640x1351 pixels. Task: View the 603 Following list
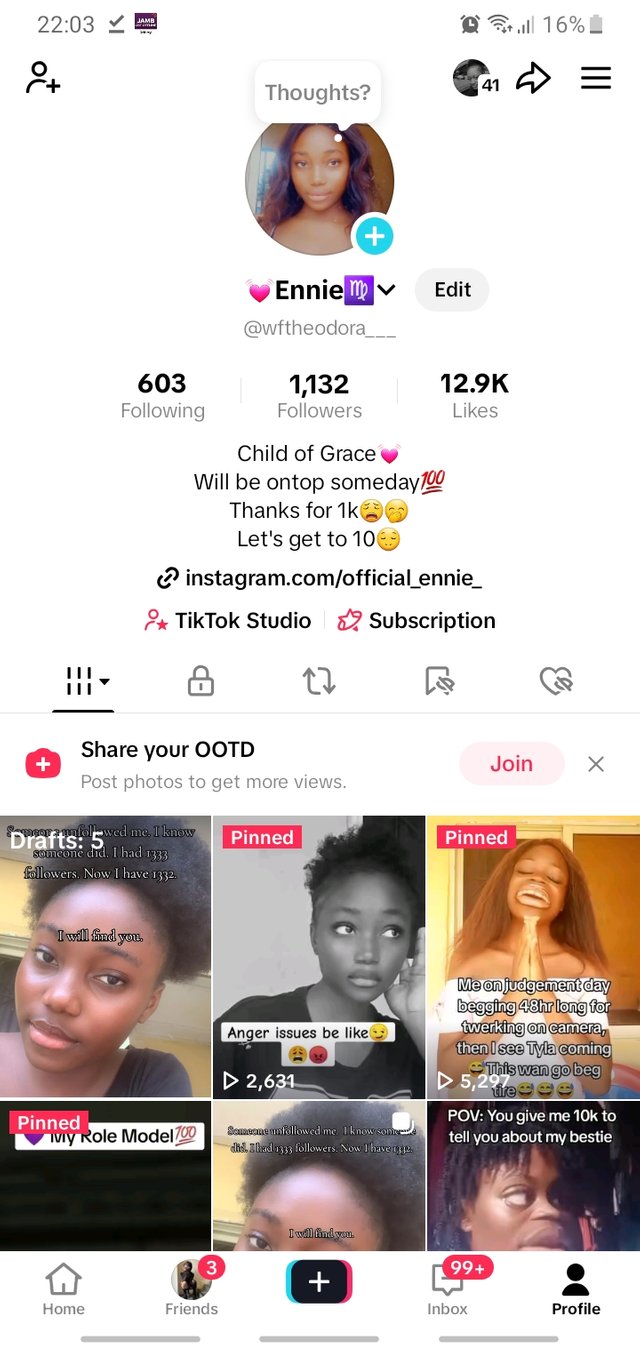162,396
